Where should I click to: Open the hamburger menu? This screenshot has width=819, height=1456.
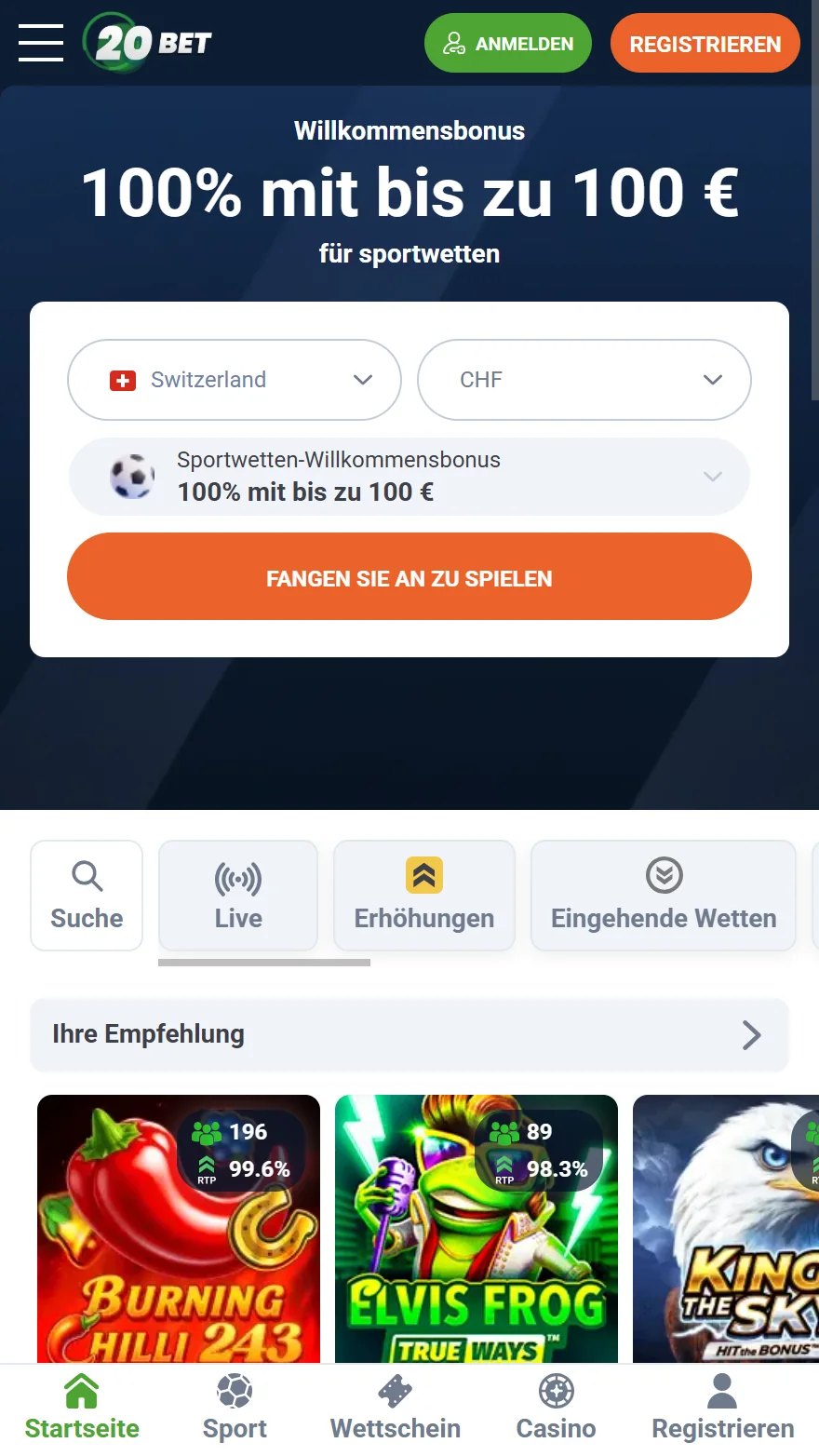pyautogui.click(x=41, y=43)
